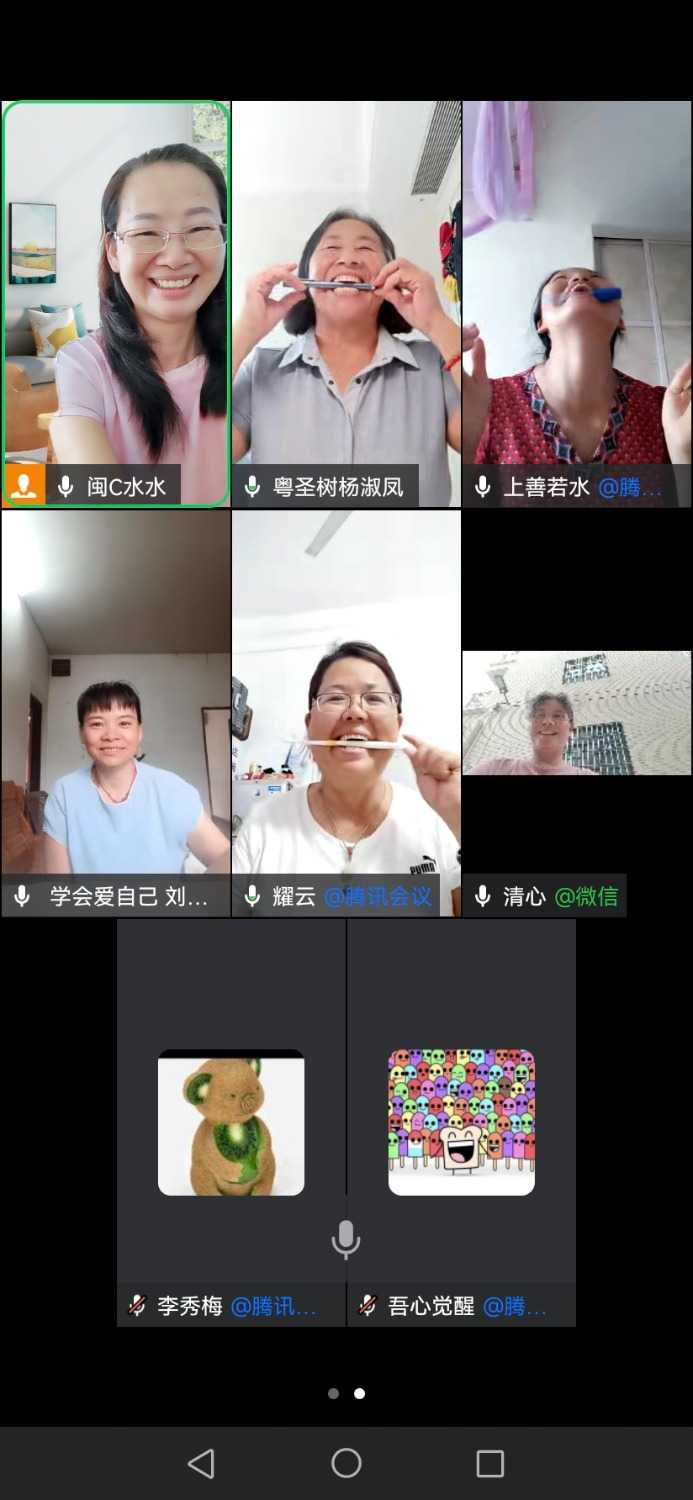The image size is (693, 1500).
Task: Go back with the system back button
Action: 201,1464
